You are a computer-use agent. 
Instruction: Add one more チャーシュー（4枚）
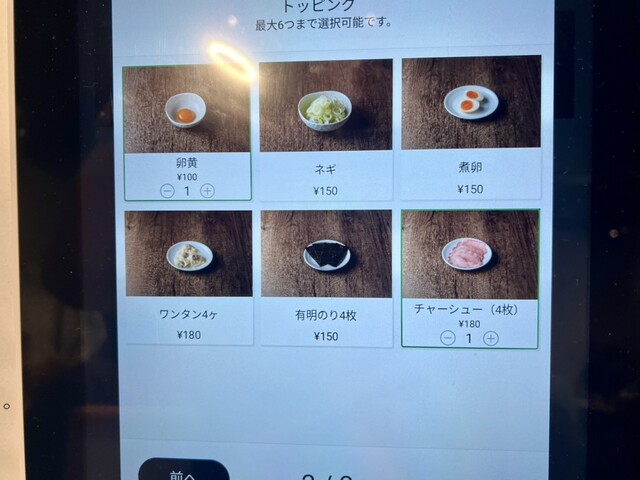(491, 338)
